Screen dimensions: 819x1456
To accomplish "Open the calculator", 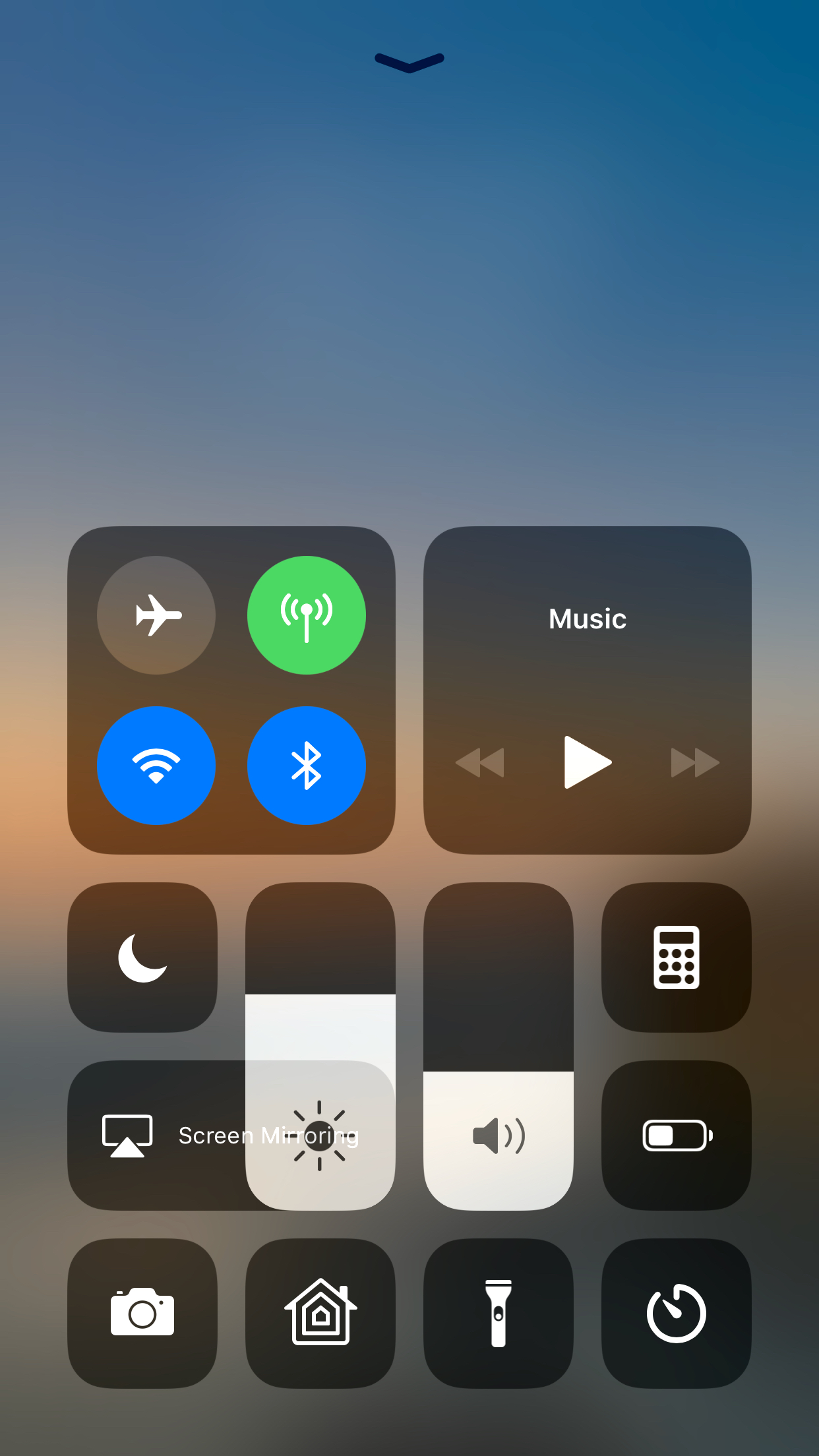I will pyautogui.click(x=677, y=957).
